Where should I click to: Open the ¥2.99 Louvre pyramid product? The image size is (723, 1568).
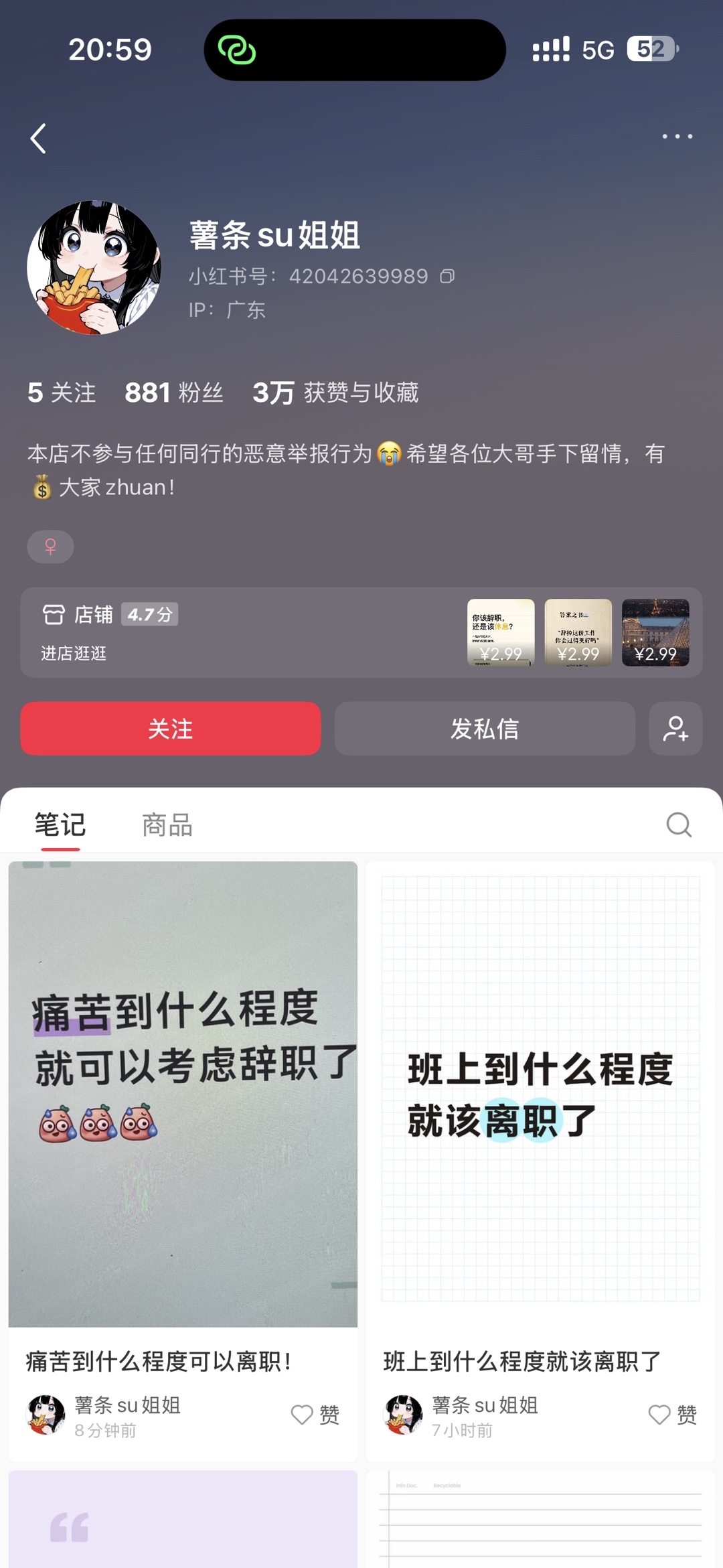coord(655,632)
